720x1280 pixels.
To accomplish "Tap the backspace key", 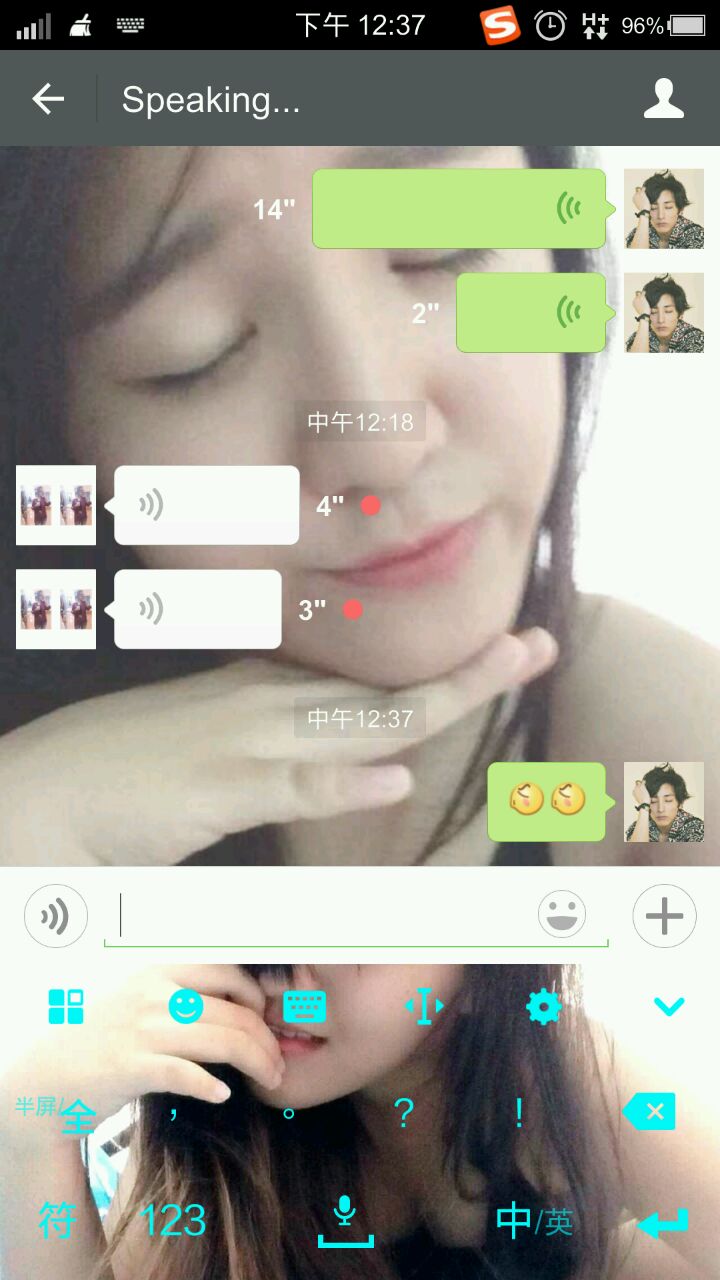I will pyautogui.click(x=649, y=1111).
